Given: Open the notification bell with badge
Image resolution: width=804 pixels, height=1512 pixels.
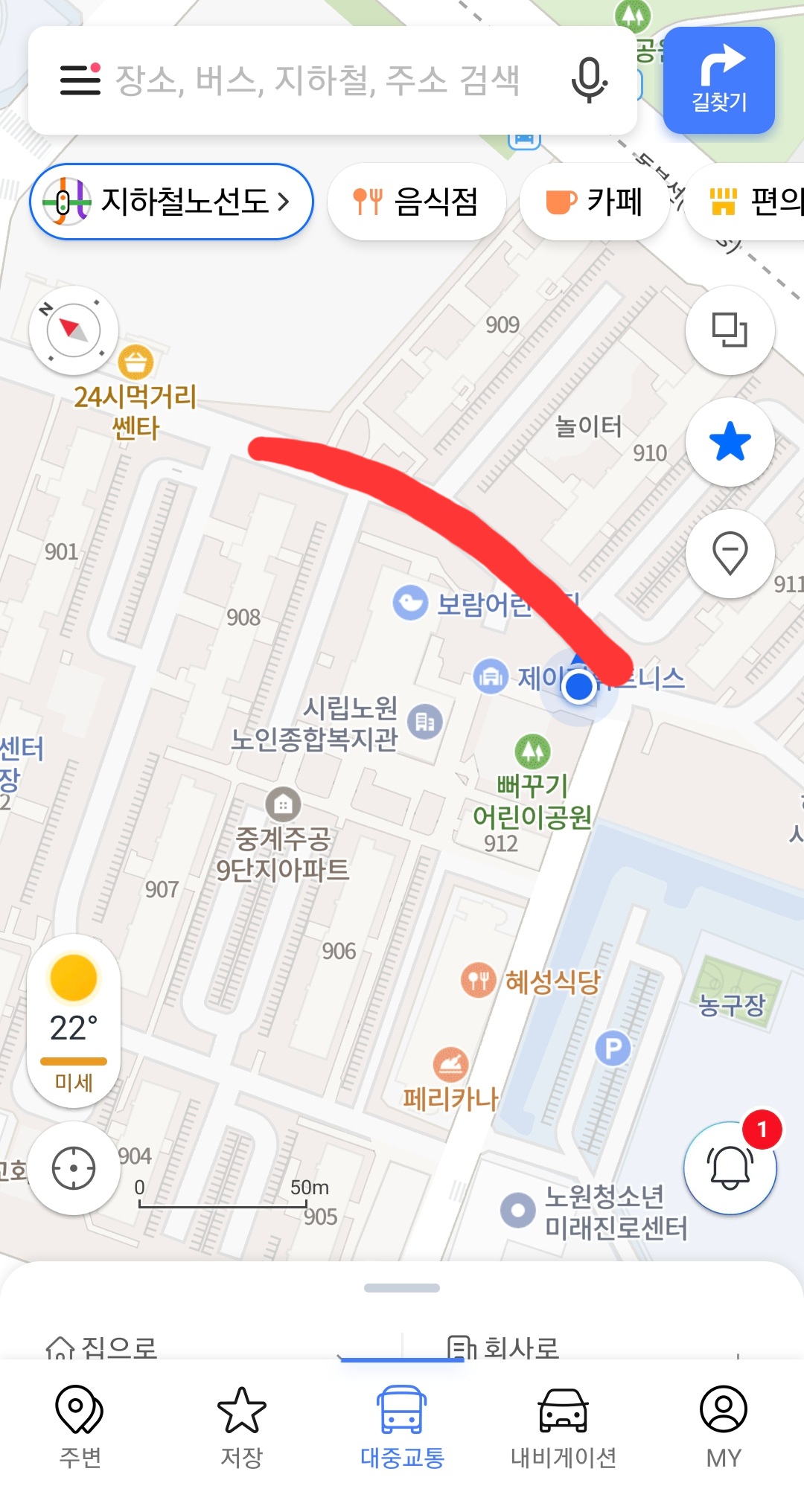Looking at the screenshot, I should point(730,1168).
